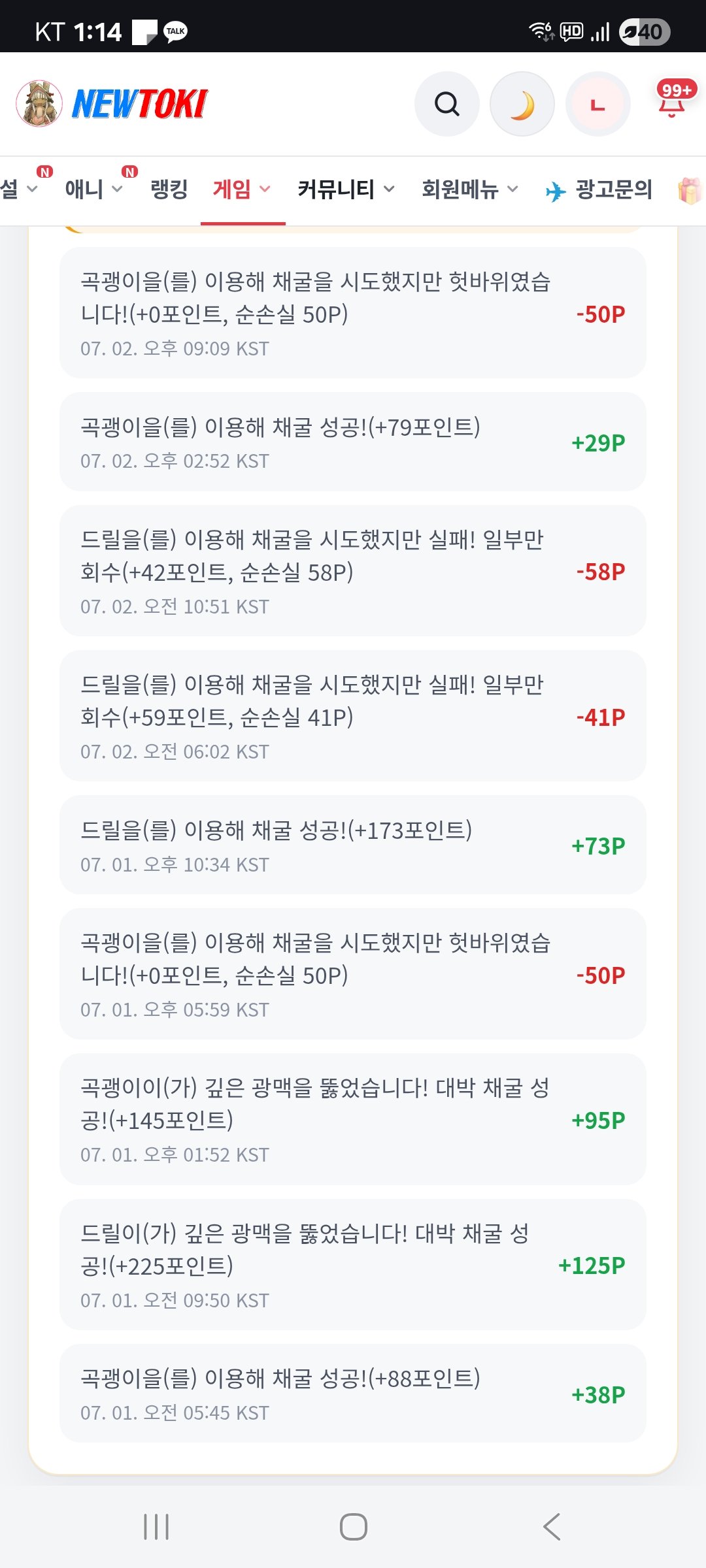Toggle dark mode with the moon icon
The height and width of the screenshot is (1568, 706).
pyautogui.click(x=522, y=104)
